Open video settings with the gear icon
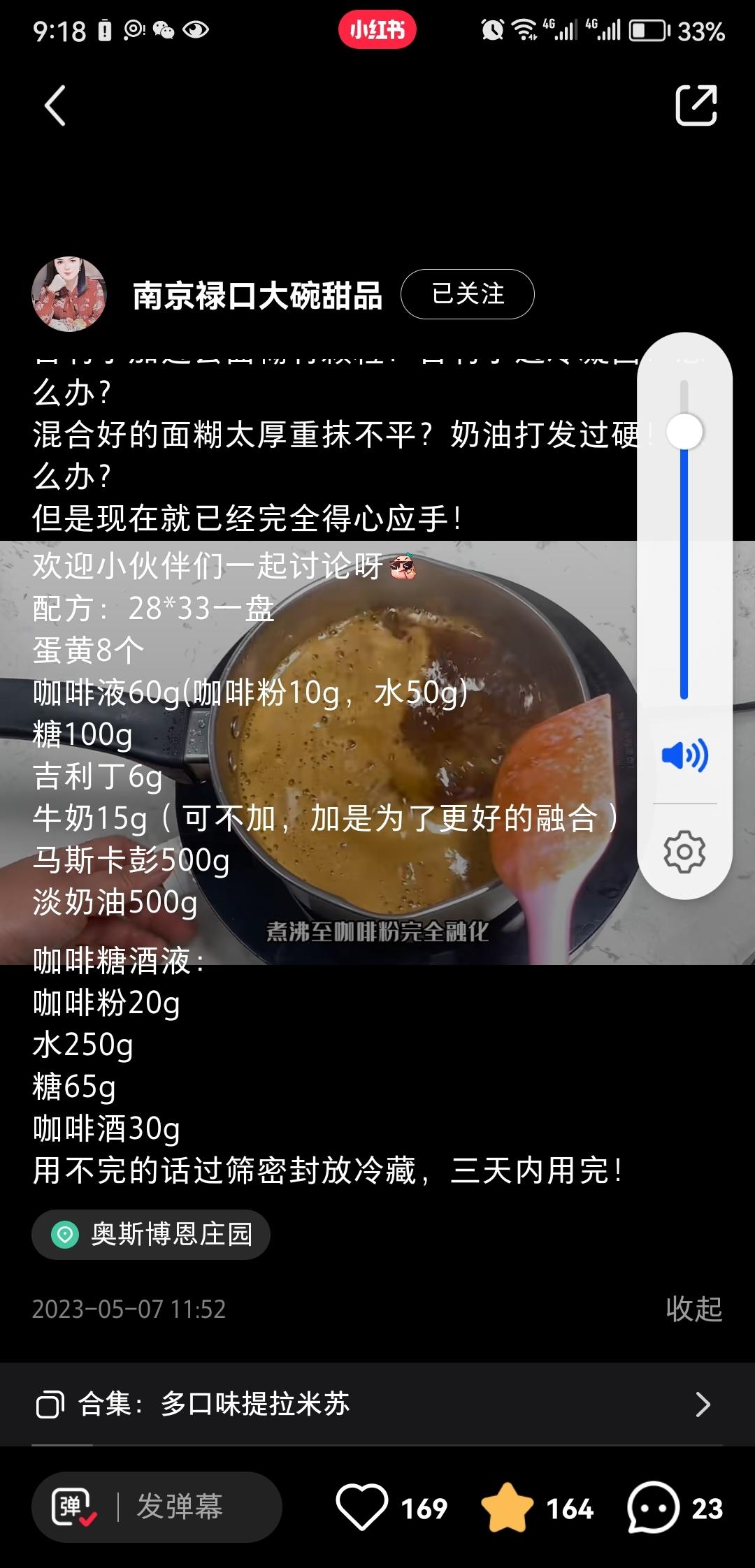 click(x=684, y=852)
